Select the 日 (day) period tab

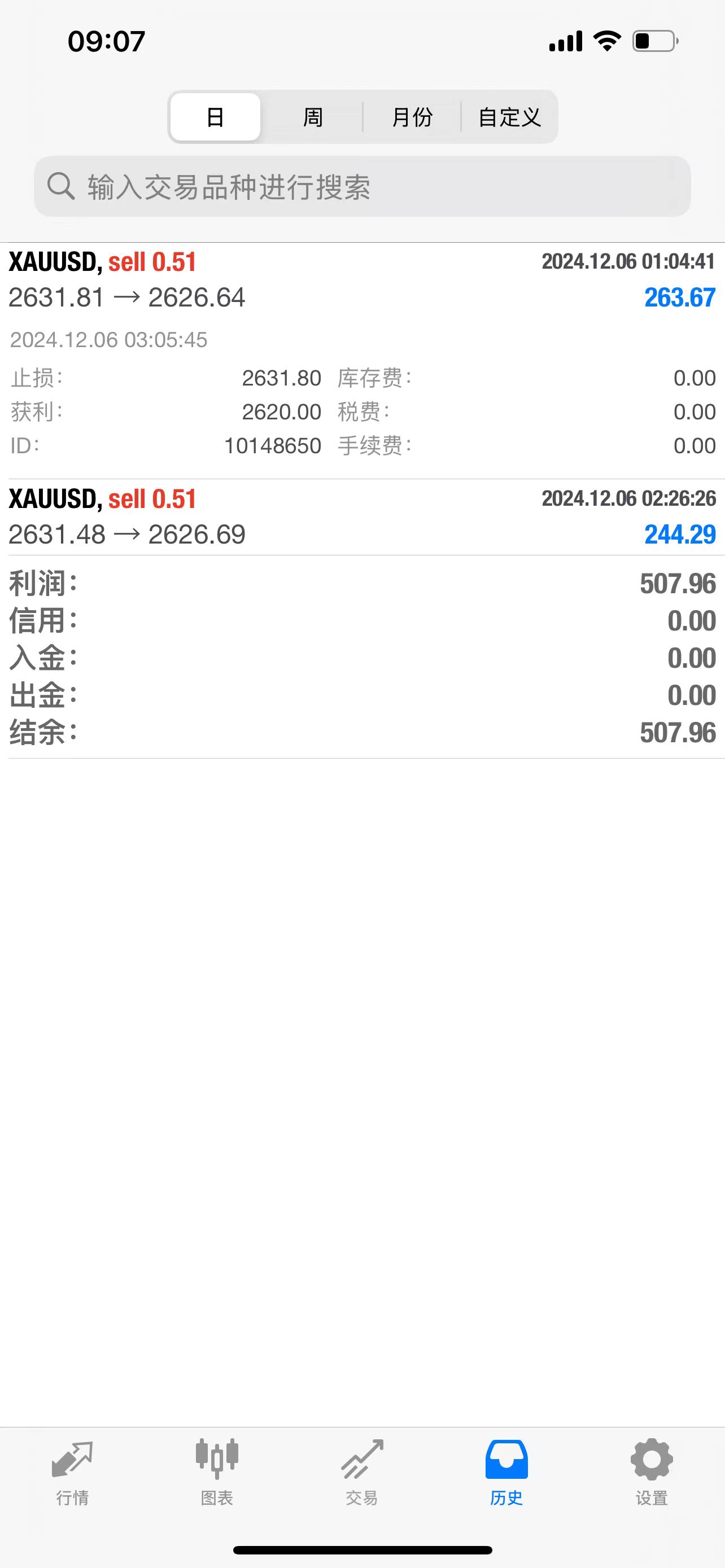tap(216, 117)
